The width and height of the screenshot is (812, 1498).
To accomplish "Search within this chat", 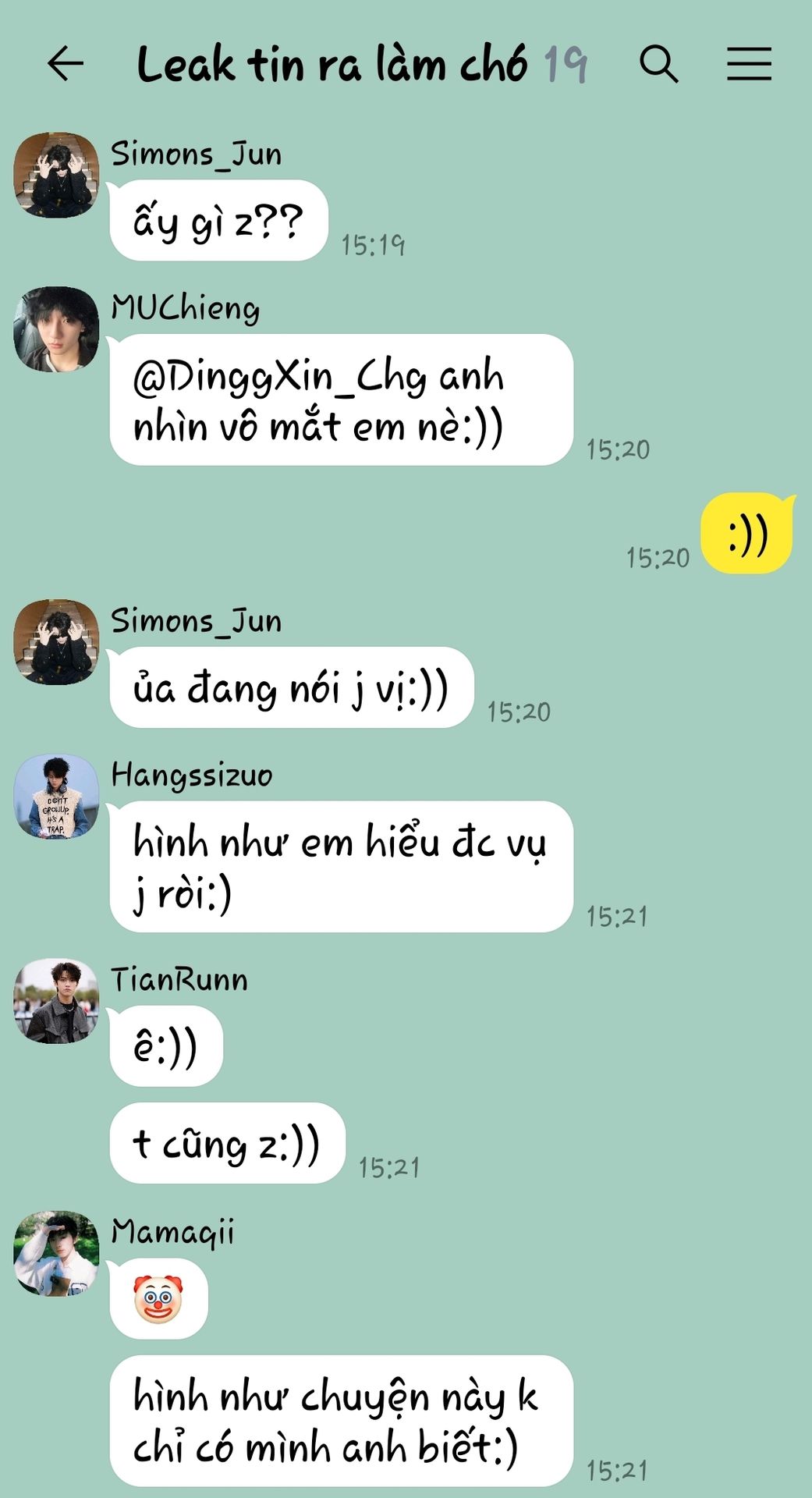I will click(659, 64).
